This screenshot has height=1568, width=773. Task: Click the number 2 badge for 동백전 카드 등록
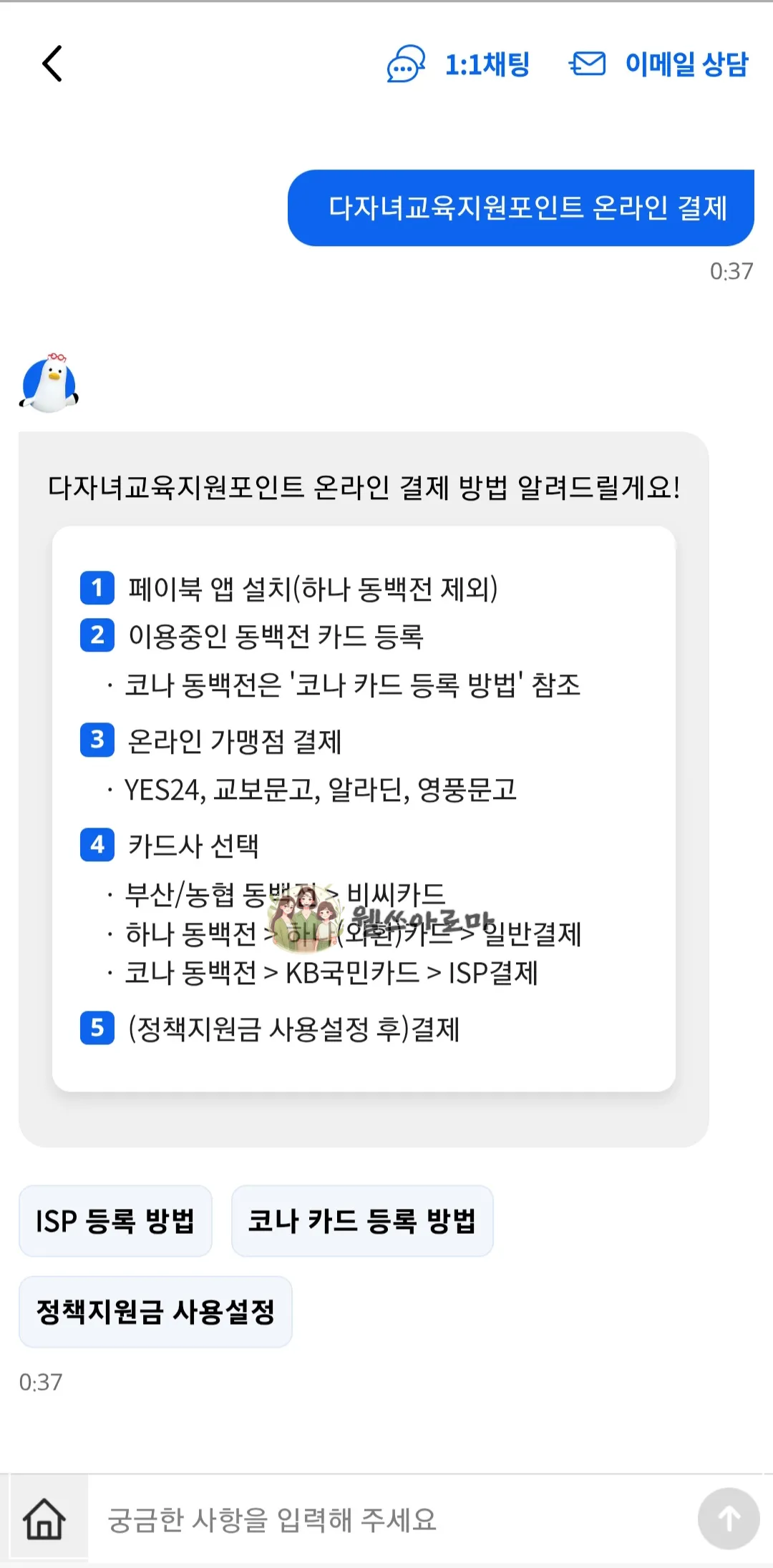click(x=97, y=637)
